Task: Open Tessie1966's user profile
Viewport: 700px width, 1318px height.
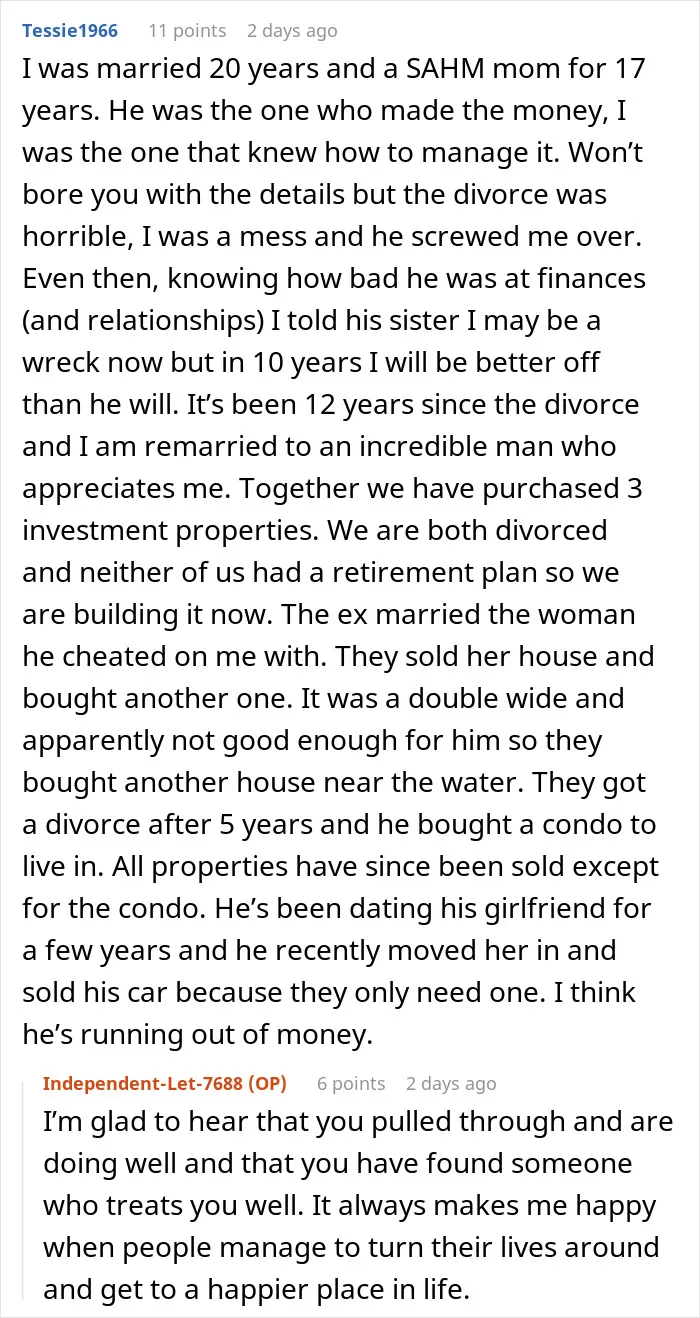Action: point(70,31)
